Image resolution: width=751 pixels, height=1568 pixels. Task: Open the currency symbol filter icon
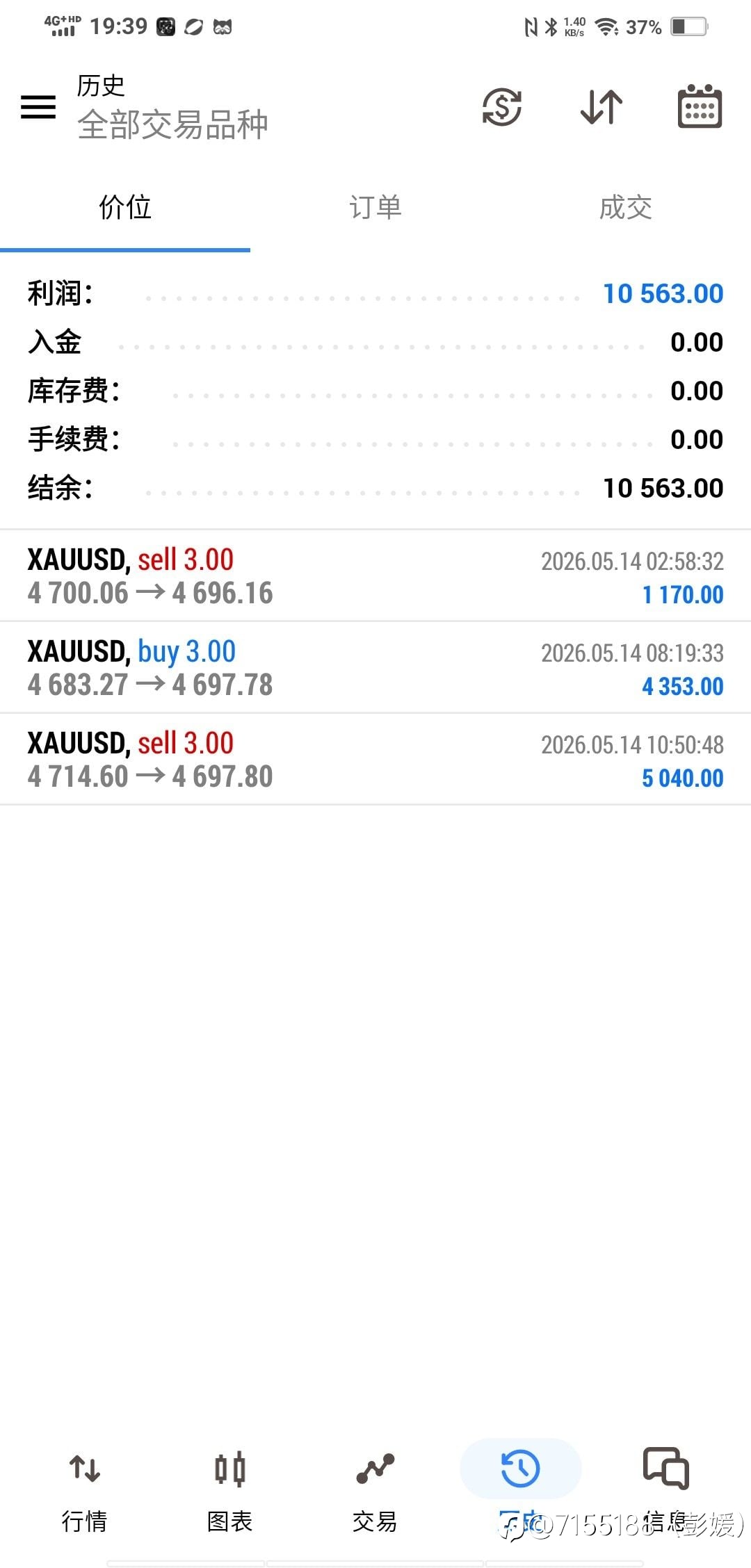coord(501,107)
